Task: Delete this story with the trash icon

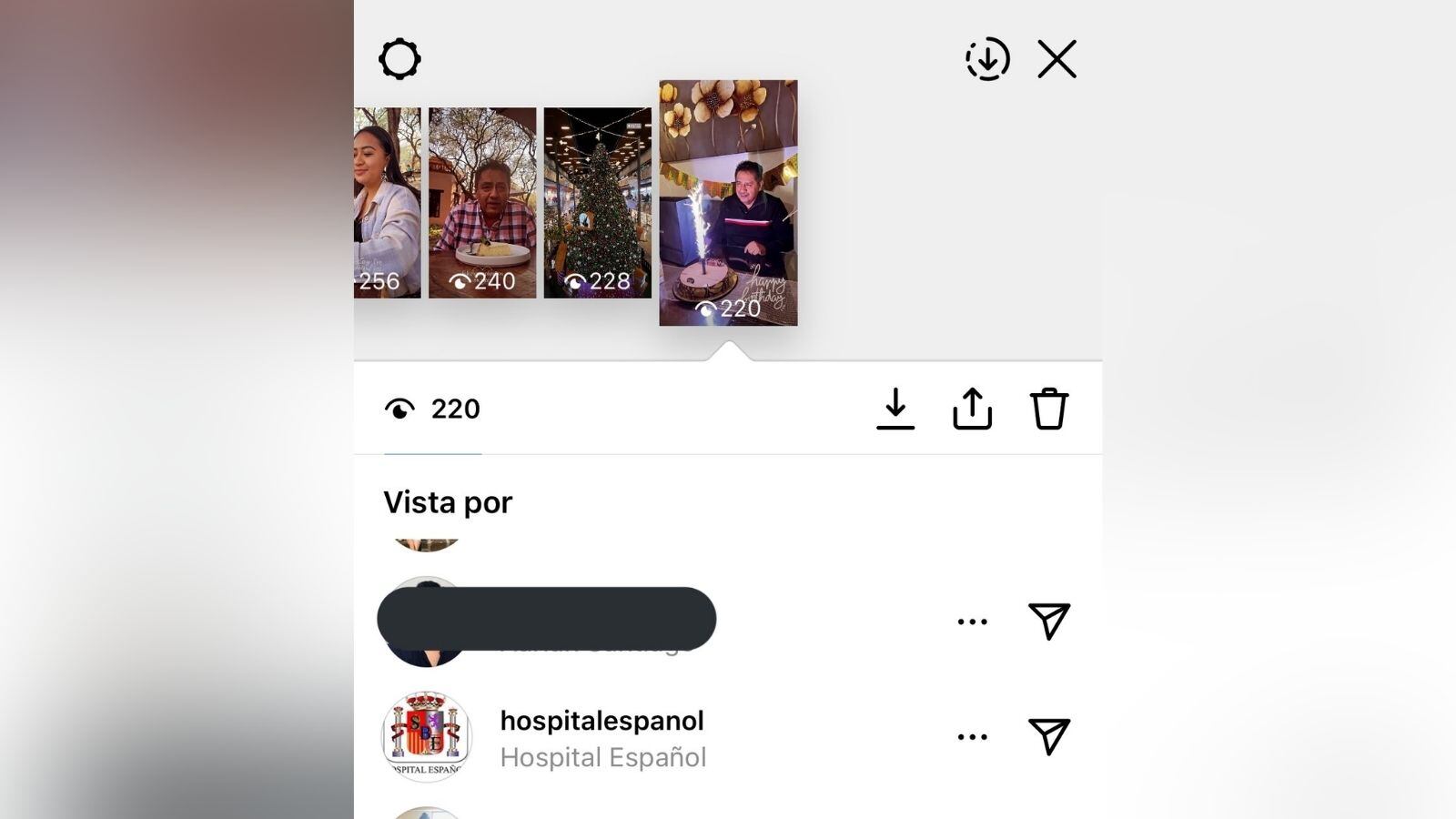Action: click(1048, 409)
